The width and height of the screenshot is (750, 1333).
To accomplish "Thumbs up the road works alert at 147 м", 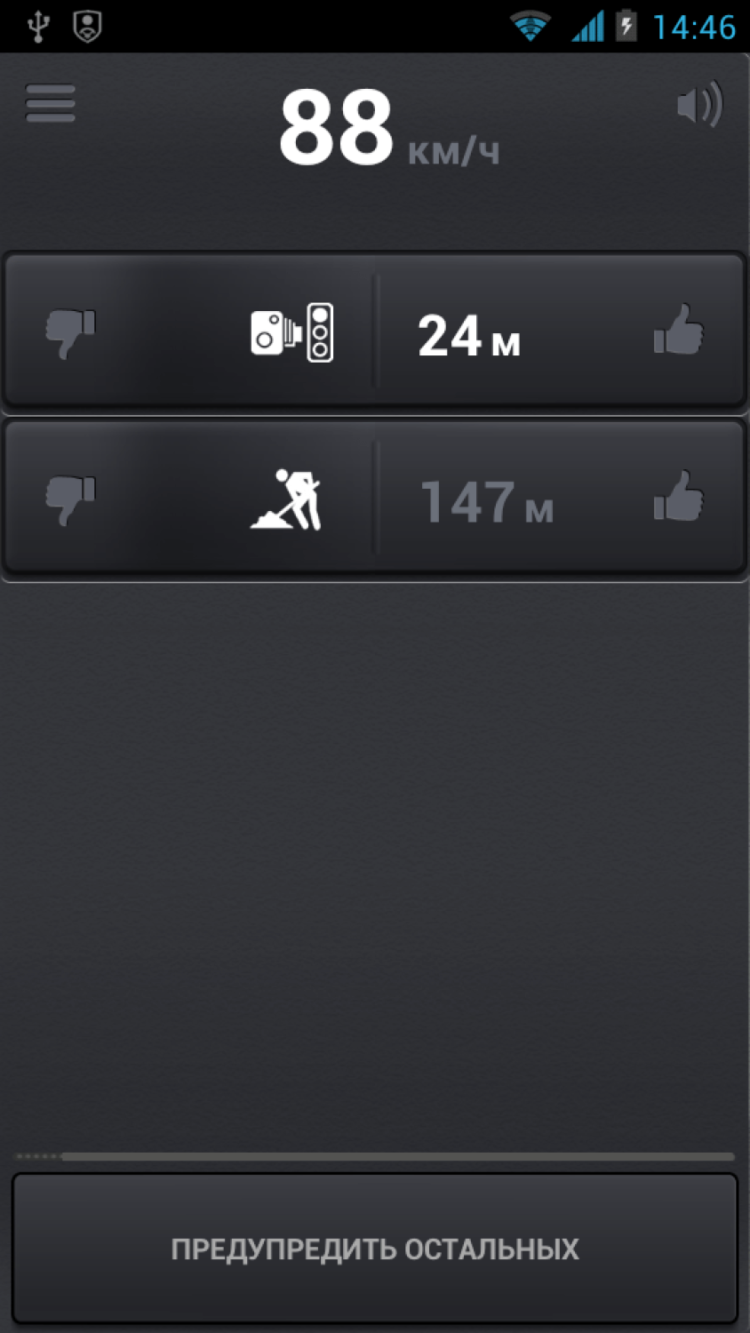I will click(679, 497).
